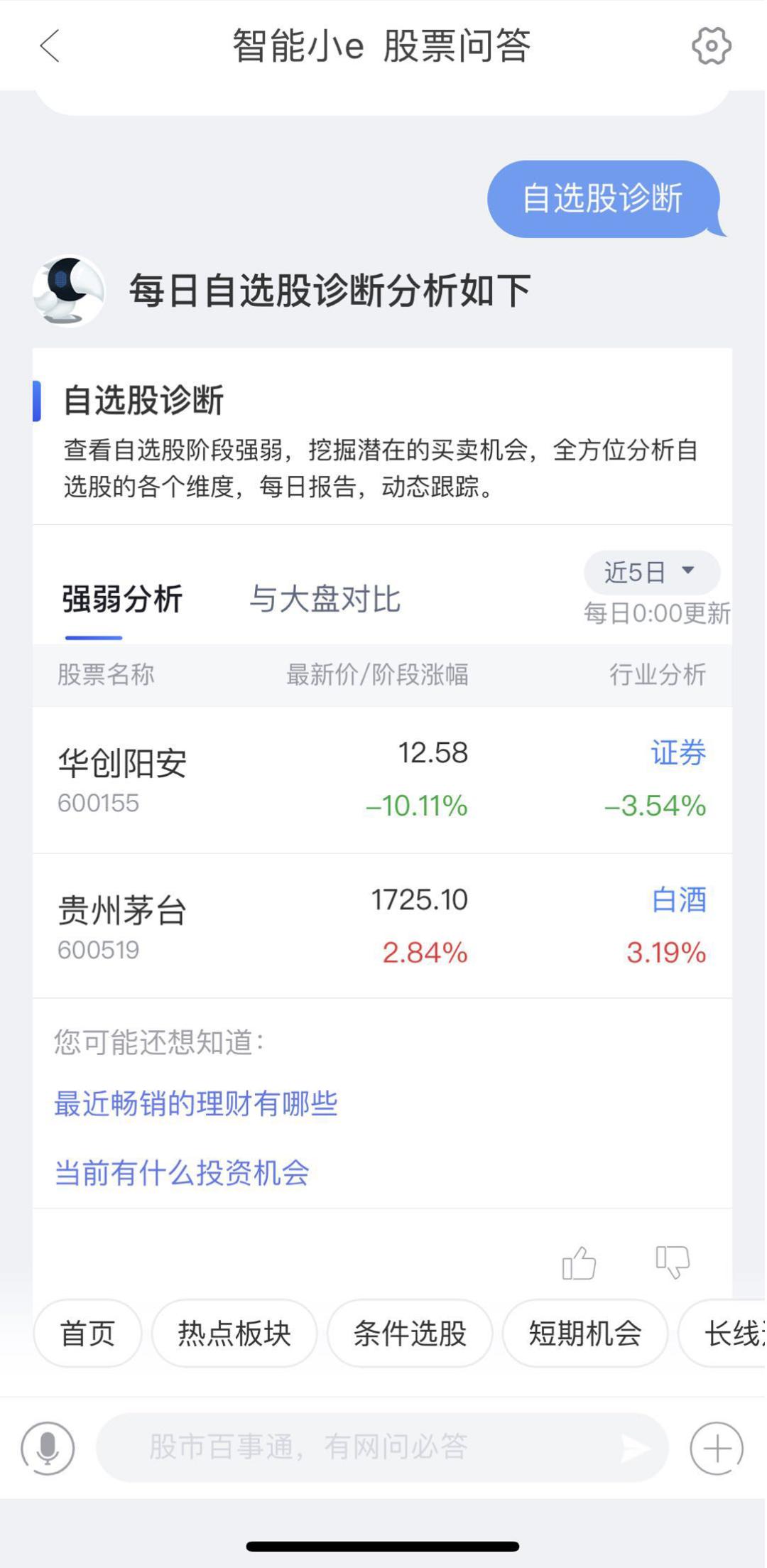Screen dimensions: 767x1568
Task: Tap the back arrow to exit chat
Action: pyautogui.click(x=48, y=47)
